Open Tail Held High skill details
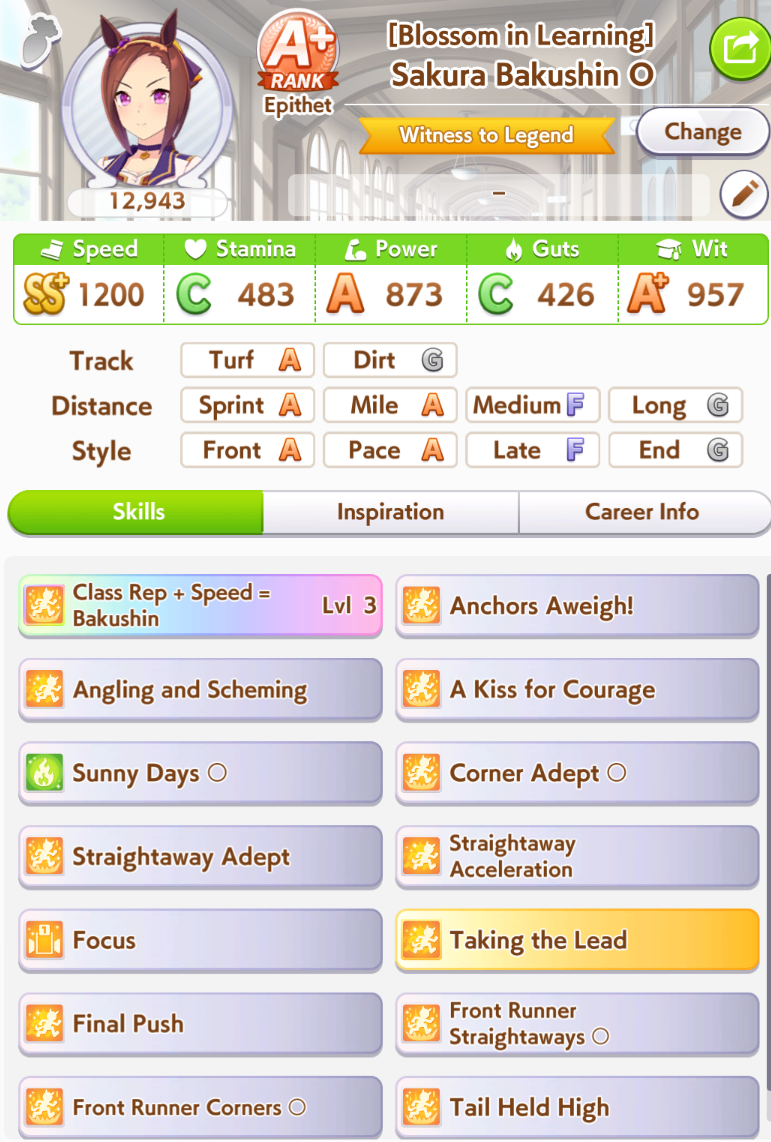The image size is (771, 1142). (577, 1108)
